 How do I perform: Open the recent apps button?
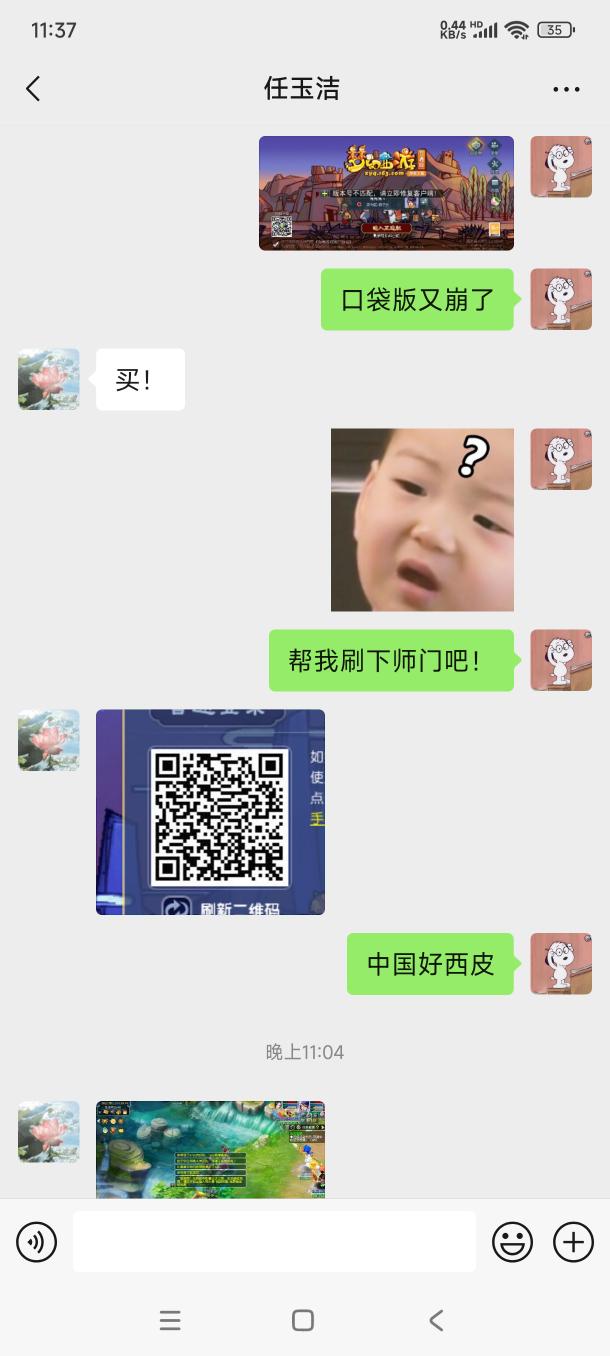(x=170, y=1320)
